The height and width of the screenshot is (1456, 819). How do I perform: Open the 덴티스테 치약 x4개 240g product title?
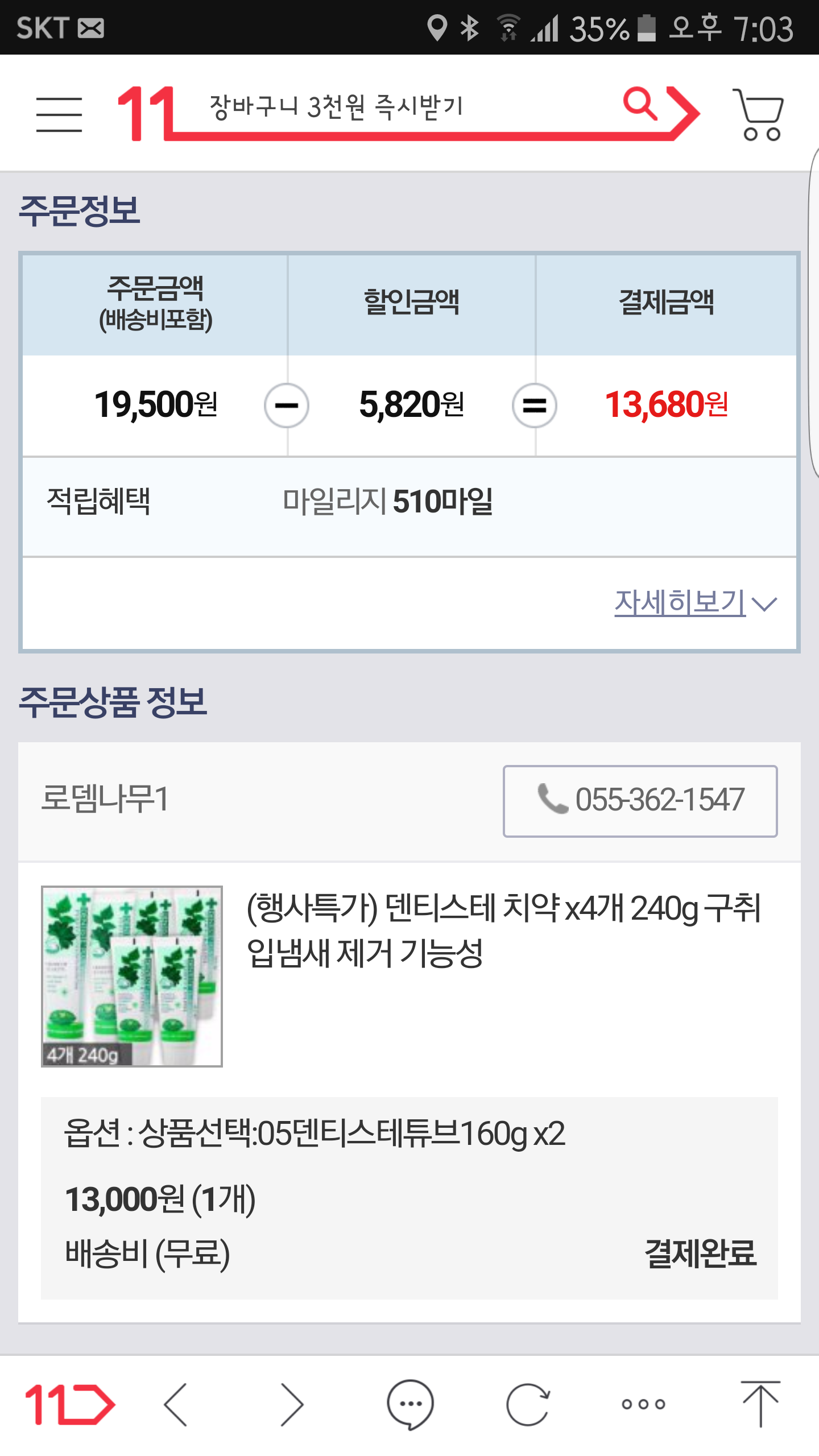tap(503, 930)
